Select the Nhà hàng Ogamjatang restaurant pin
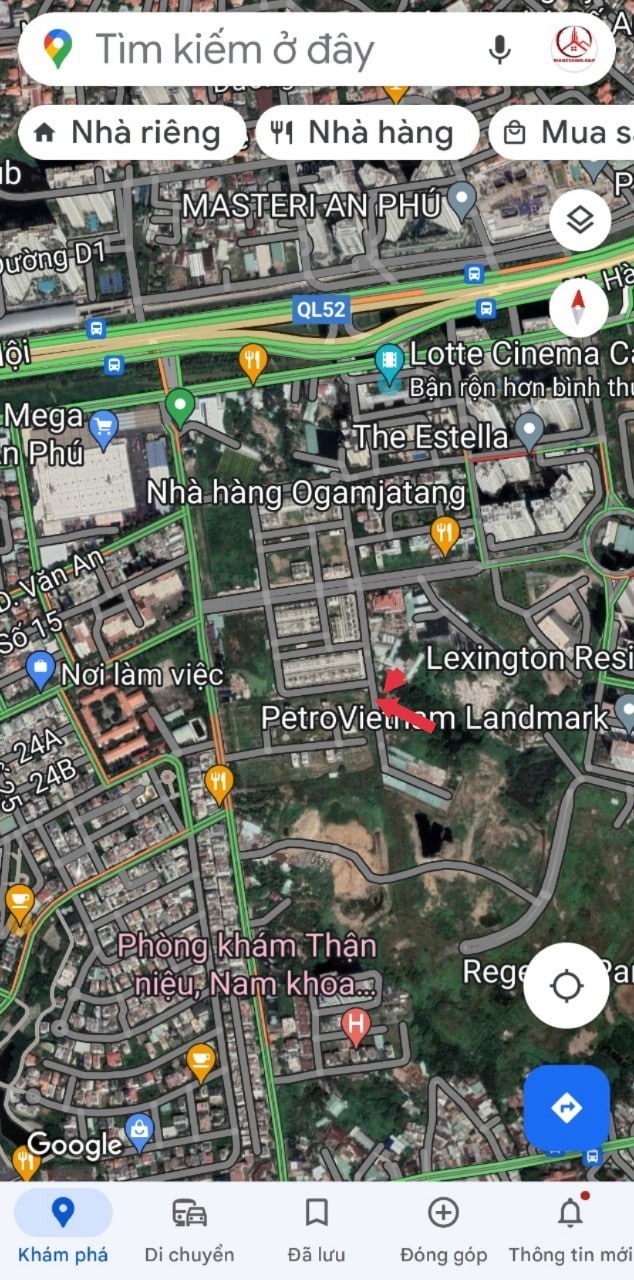Viewport: 634px width, 1280px height. pyautogui.click(x=445, y=535)
